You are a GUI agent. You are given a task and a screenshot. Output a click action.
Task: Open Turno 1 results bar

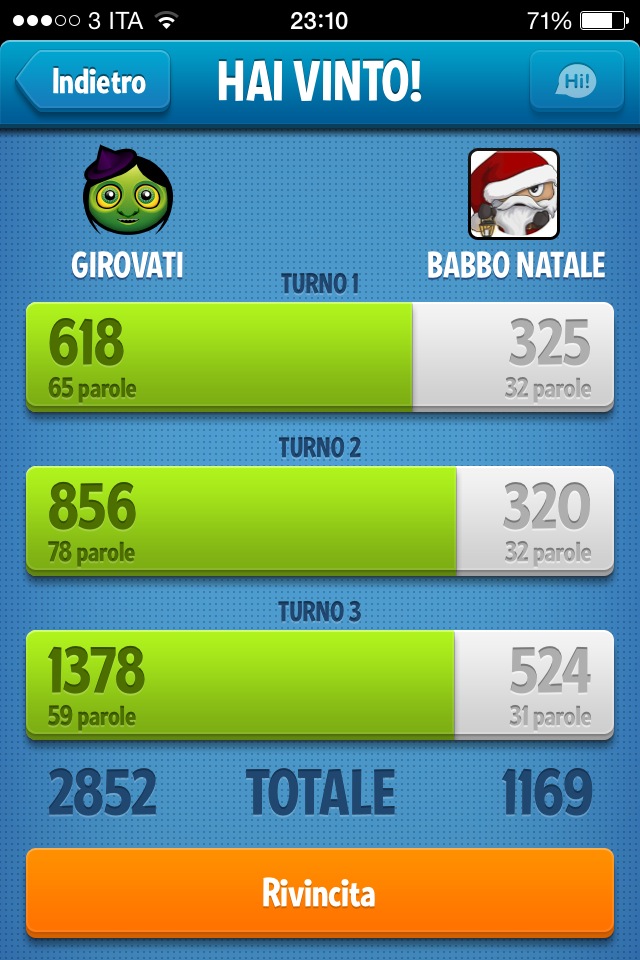coord(319,356)
